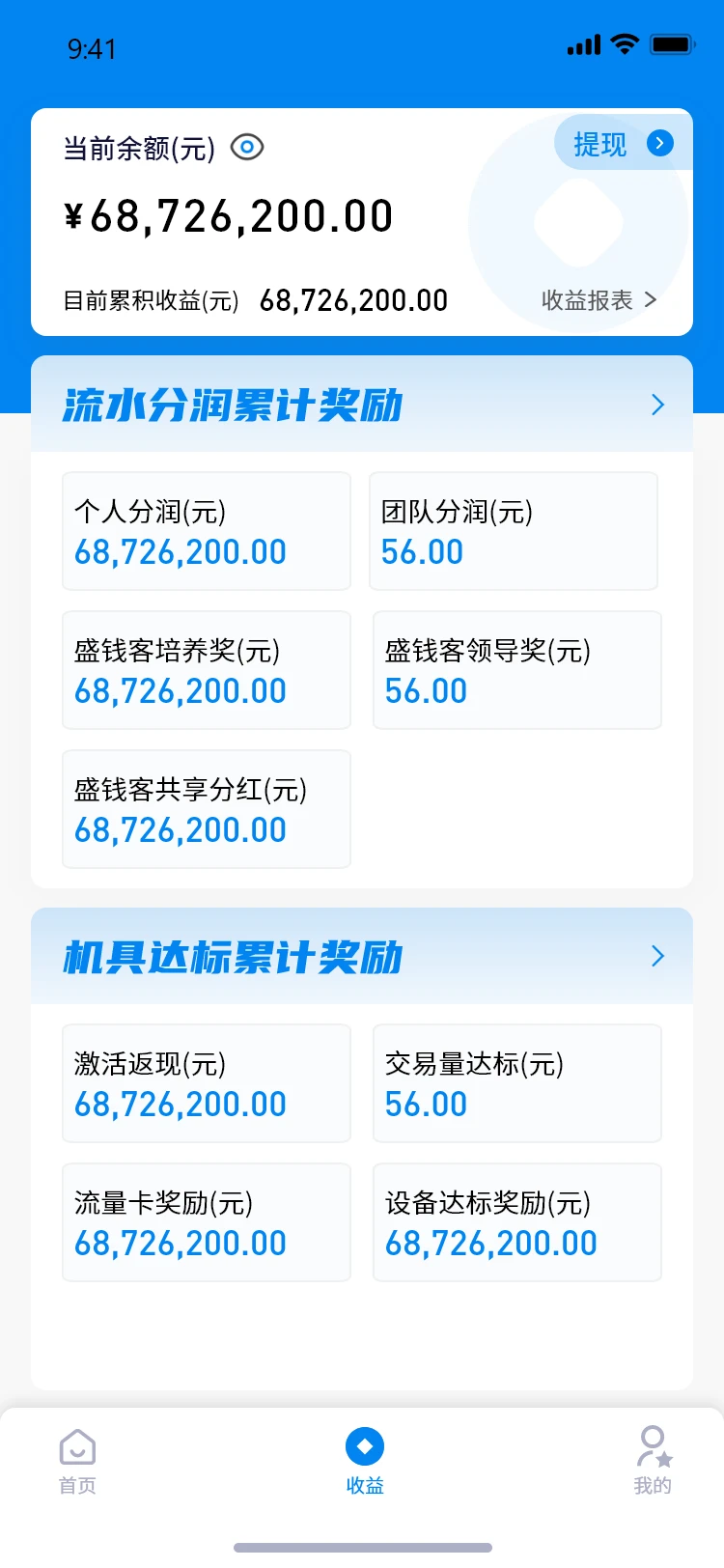Expand the 流水分润累计奖励 section chevron

pyautogui.click(x=657, y=405)
